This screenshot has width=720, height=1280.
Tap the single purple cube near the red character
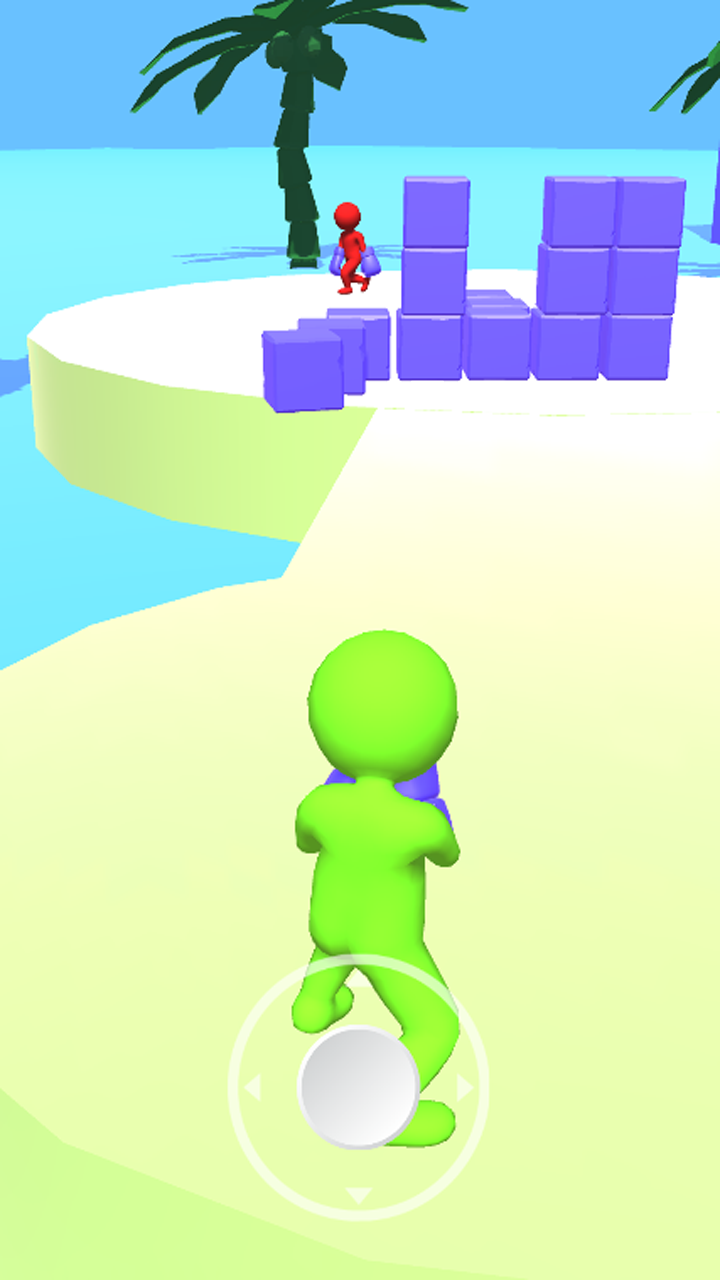point(360,345)
